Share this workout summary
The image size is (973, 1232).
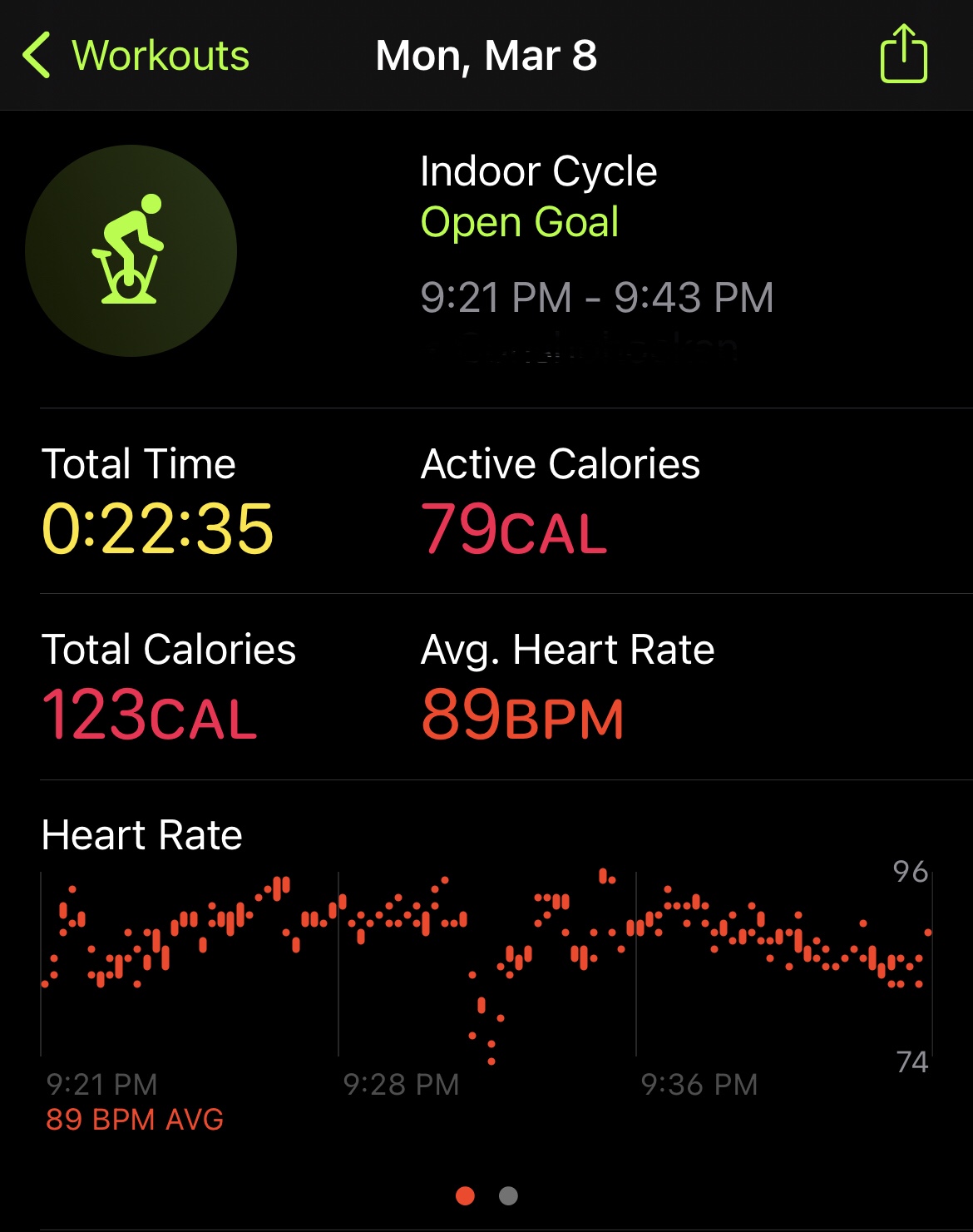click(x=903, y=54)
